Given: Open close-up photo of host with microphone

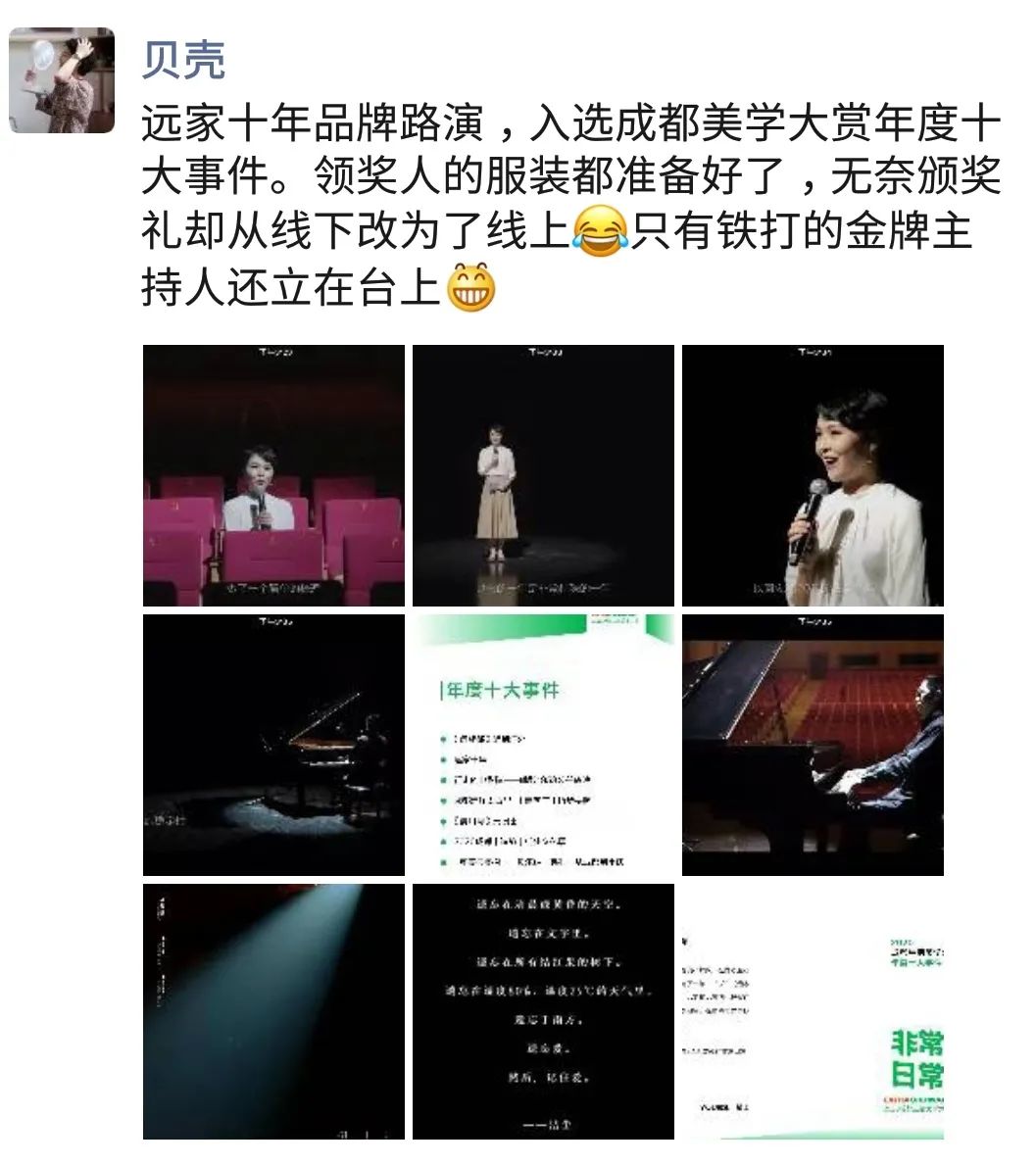Looking at the screenshot, I should pos(813,475).
